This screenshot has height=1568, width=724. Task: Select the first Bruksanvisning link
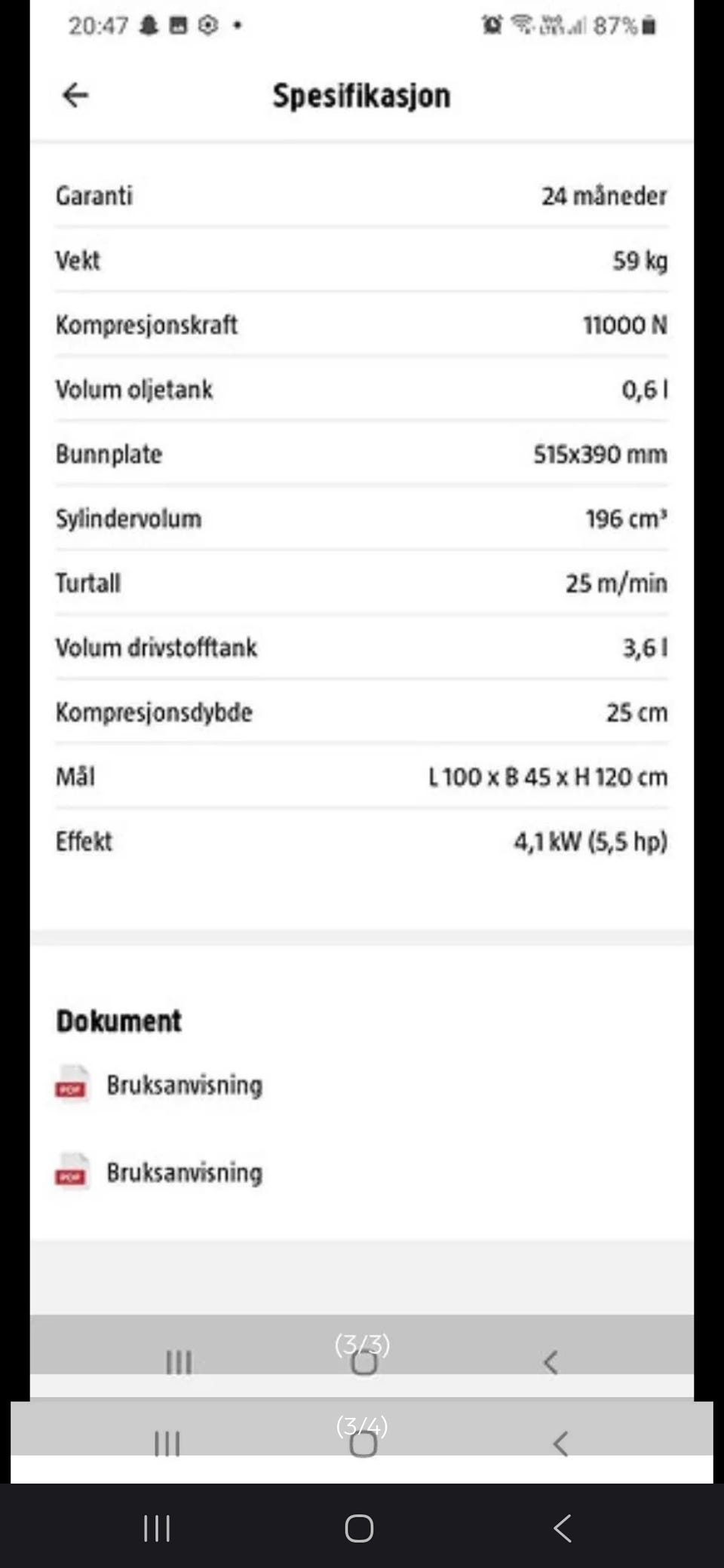(x=184, y=1086)
